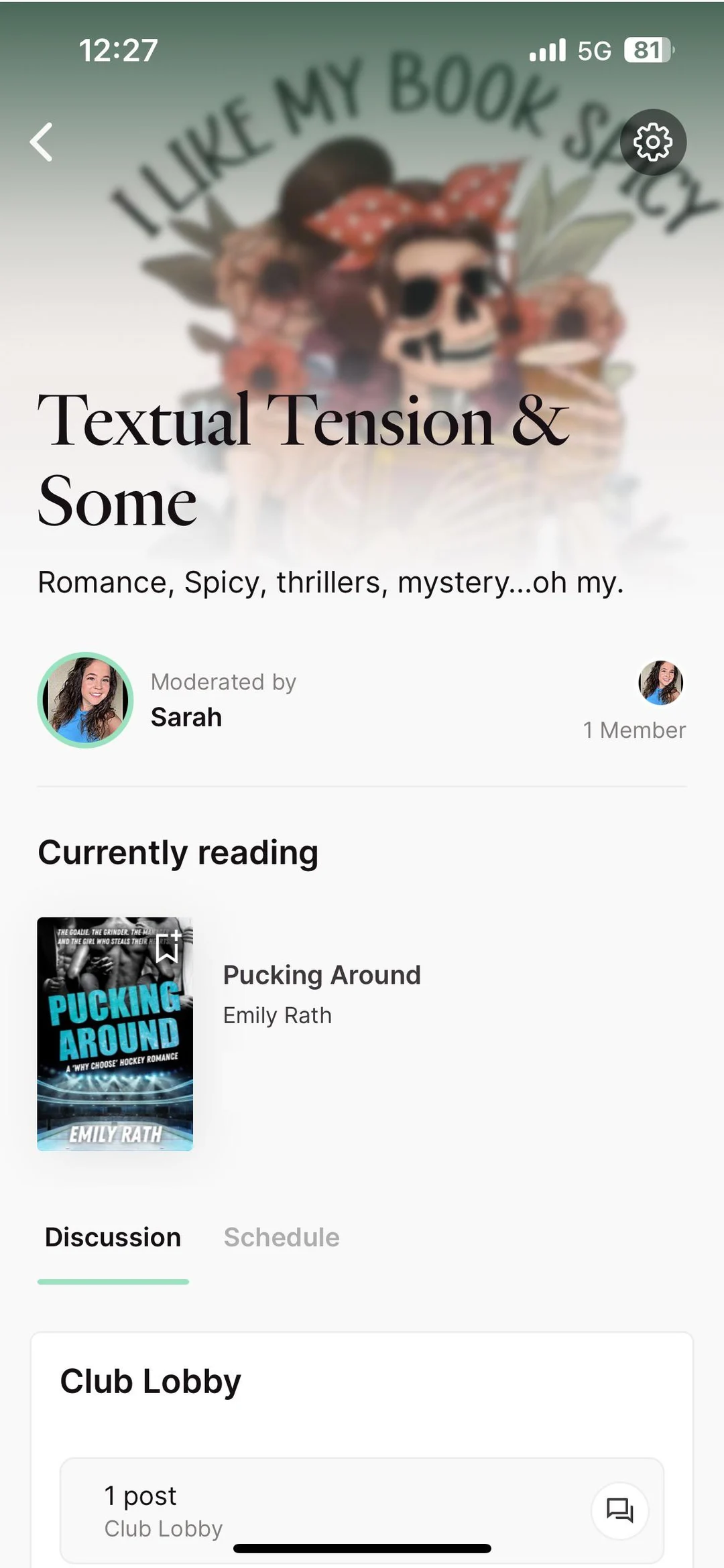
Task: Switch to the Schedule tab
Action: pos(281,1238)
